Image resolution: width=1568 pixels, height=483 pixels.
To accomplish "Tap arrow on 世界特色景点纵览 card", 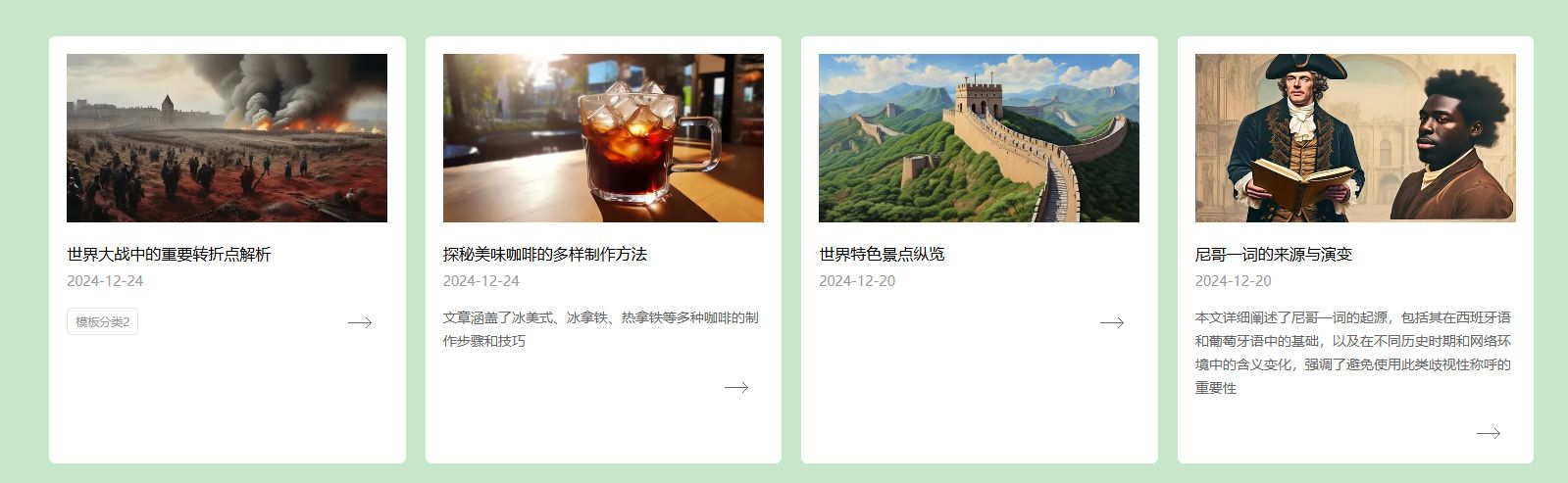I will [1112, 322].
